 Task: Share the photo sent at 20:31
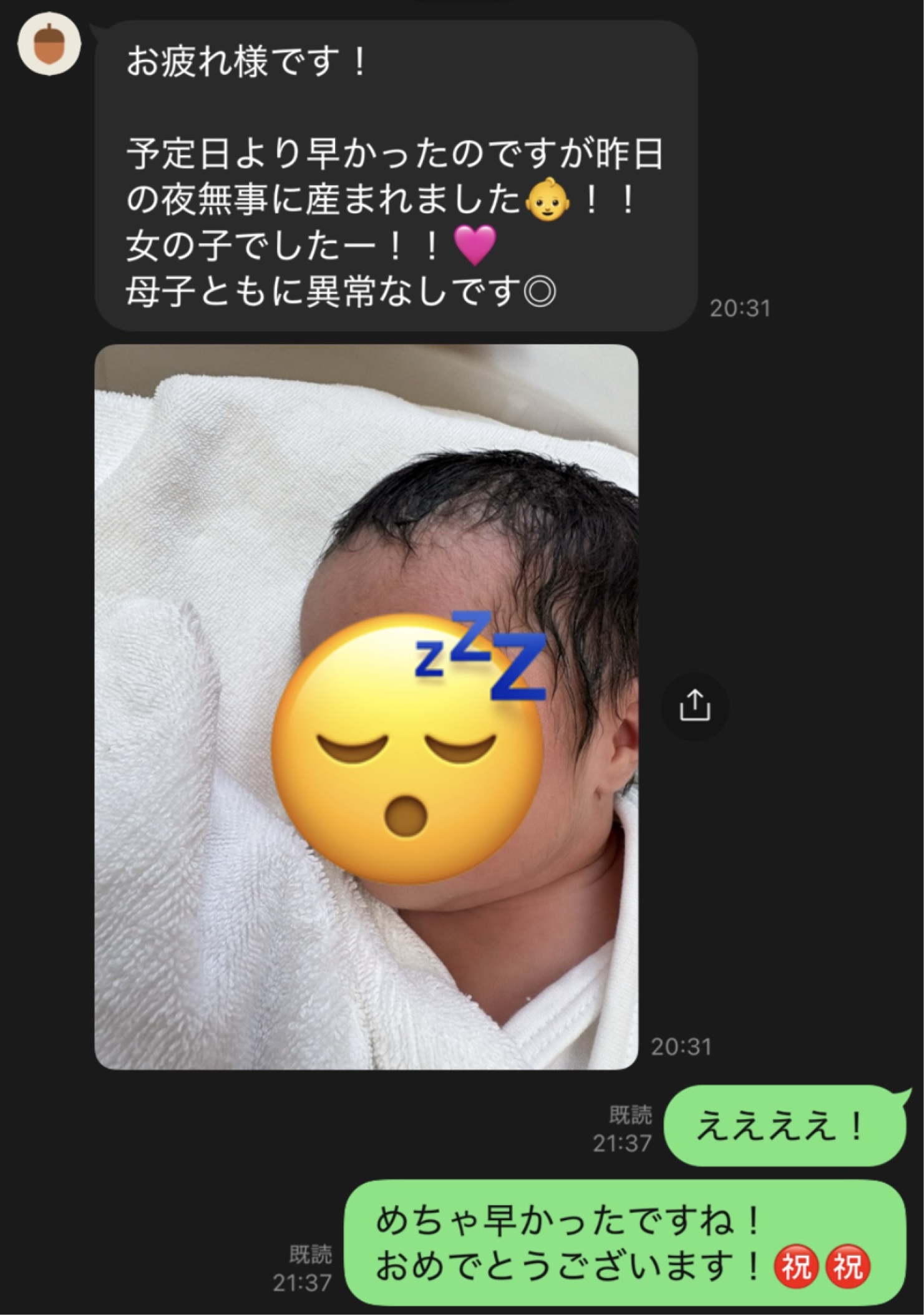point(694,706)
